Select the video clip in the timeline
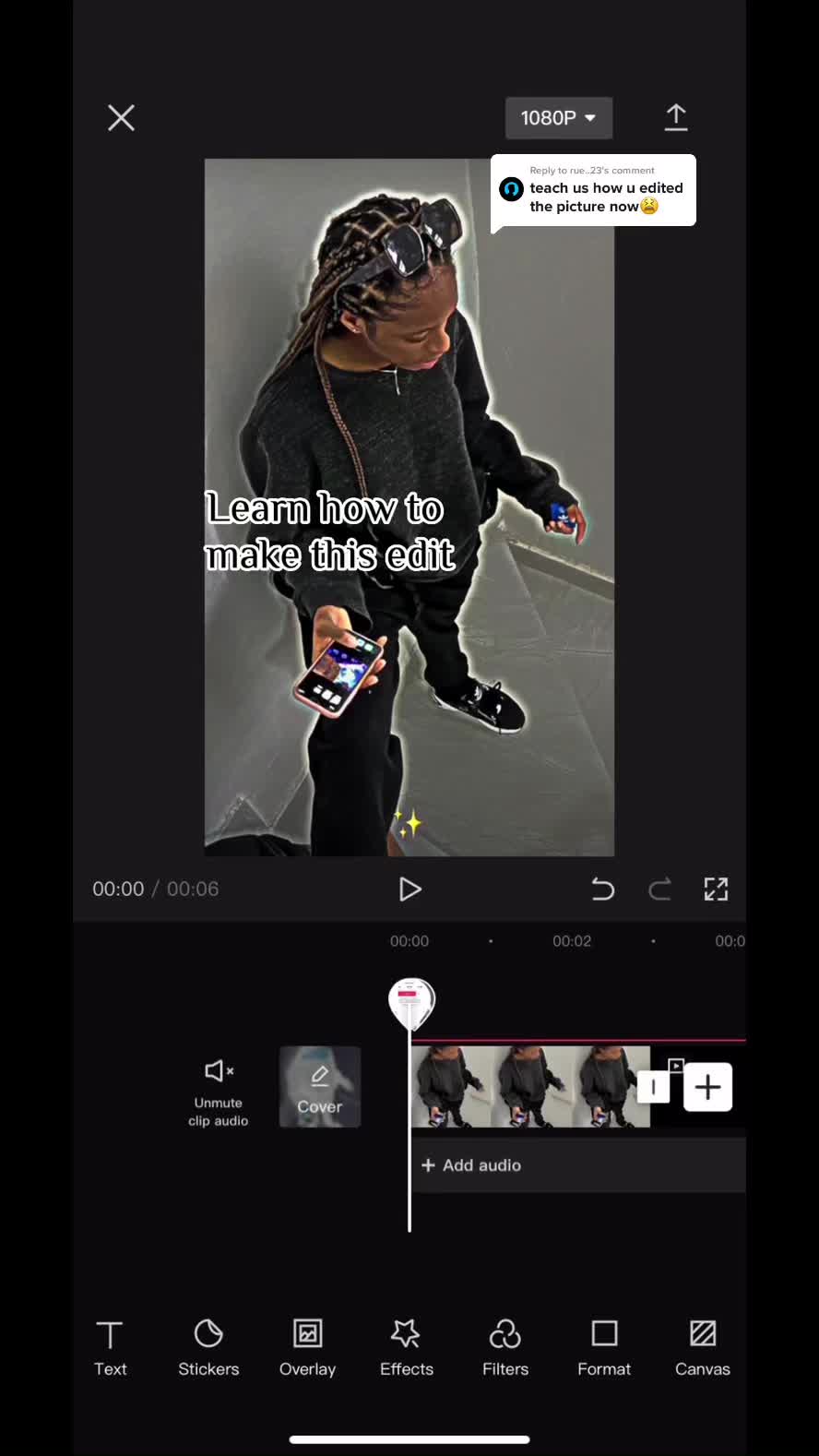The image size is (819, 1456). tap(530, 1086)
